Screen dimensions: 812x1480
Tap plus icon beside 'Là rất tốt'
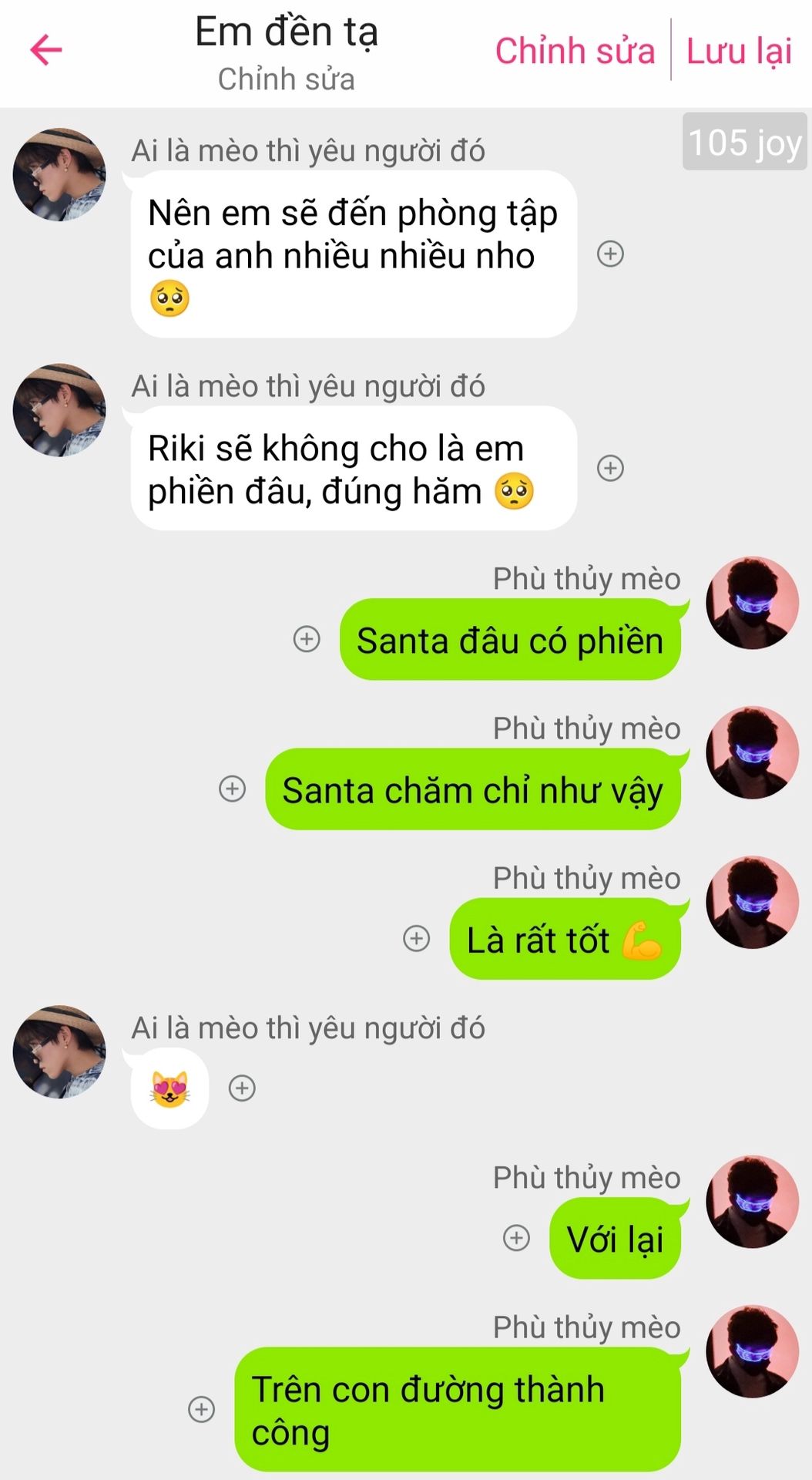417,938
